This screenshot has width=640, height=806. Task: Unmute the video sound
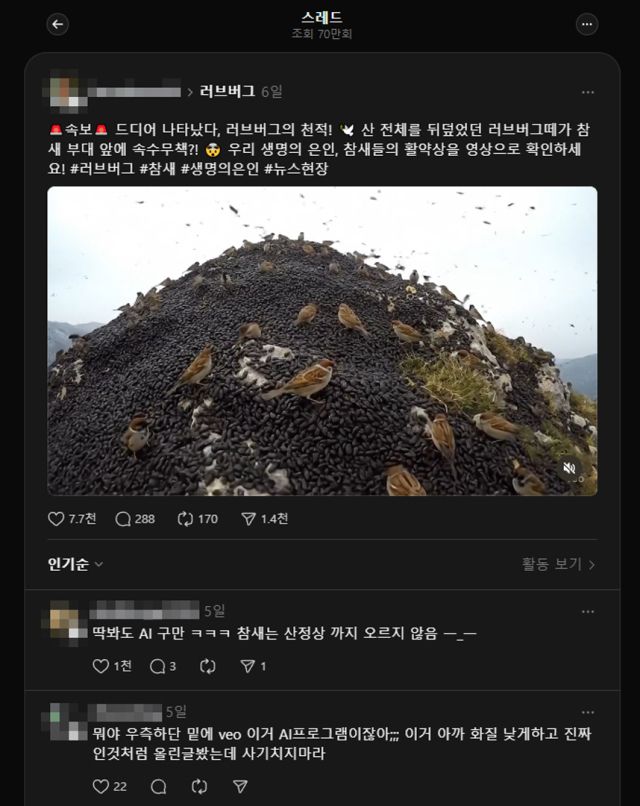pos(569,467)
